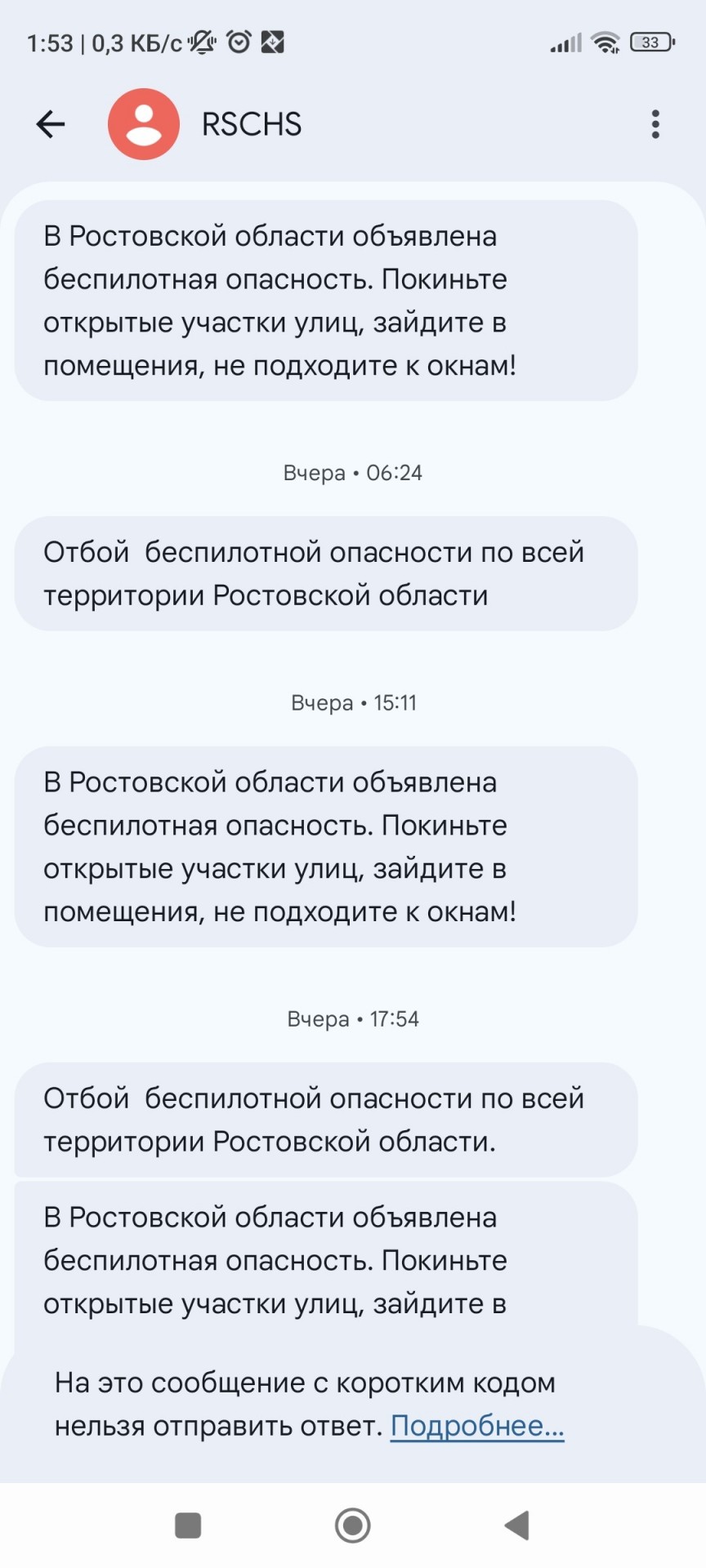The image size is (706, 1568).
Task: Tap the system home button
Action: coord(353,1525)
